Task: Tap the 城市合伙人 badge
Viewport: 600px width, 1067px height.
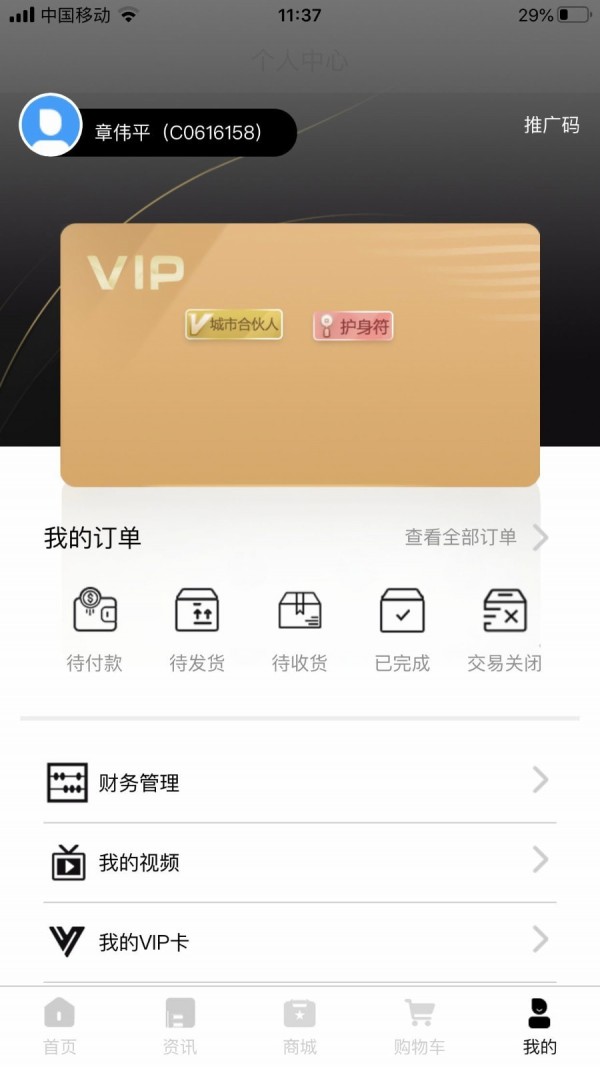Action: tap(234, 325)
